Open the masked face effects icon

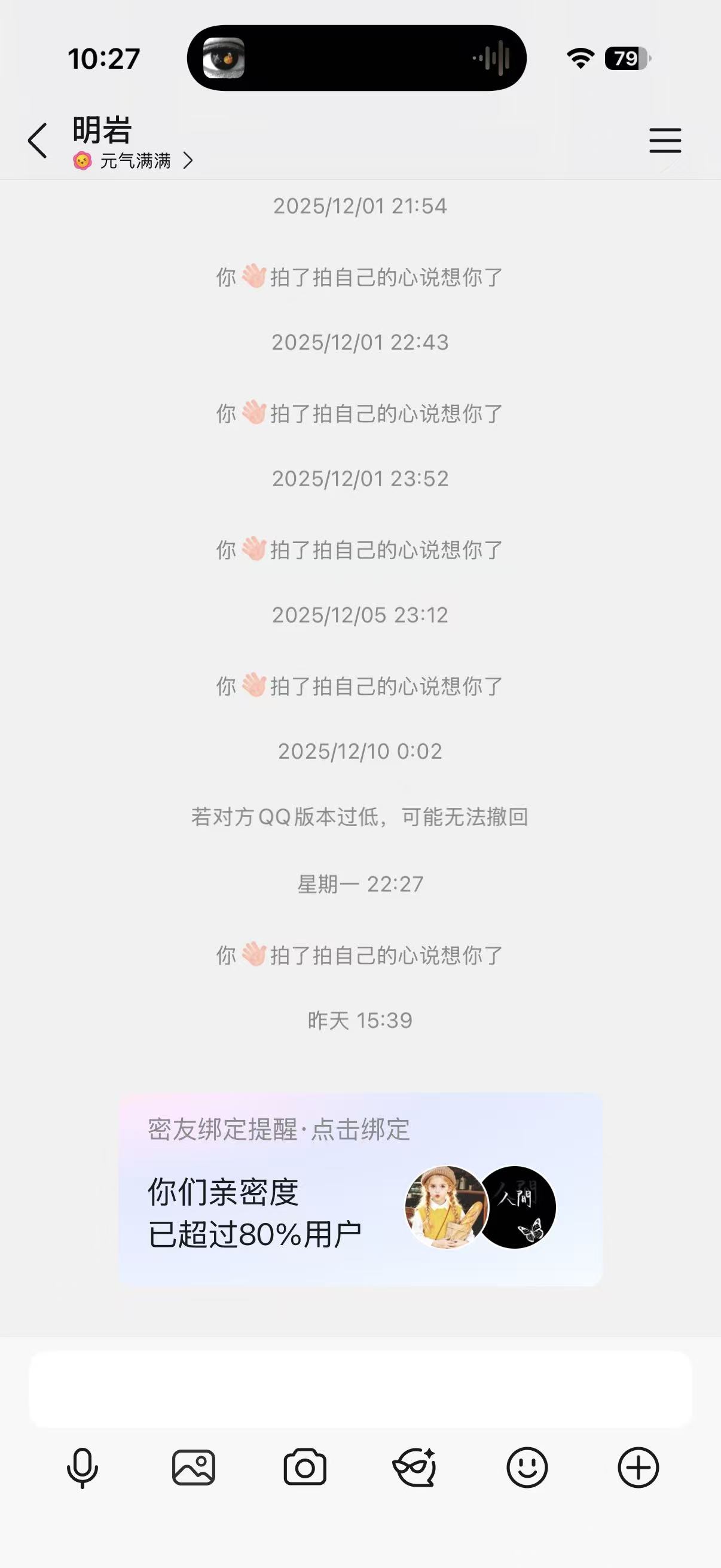pyautogui.click(x=415, y=1468)
